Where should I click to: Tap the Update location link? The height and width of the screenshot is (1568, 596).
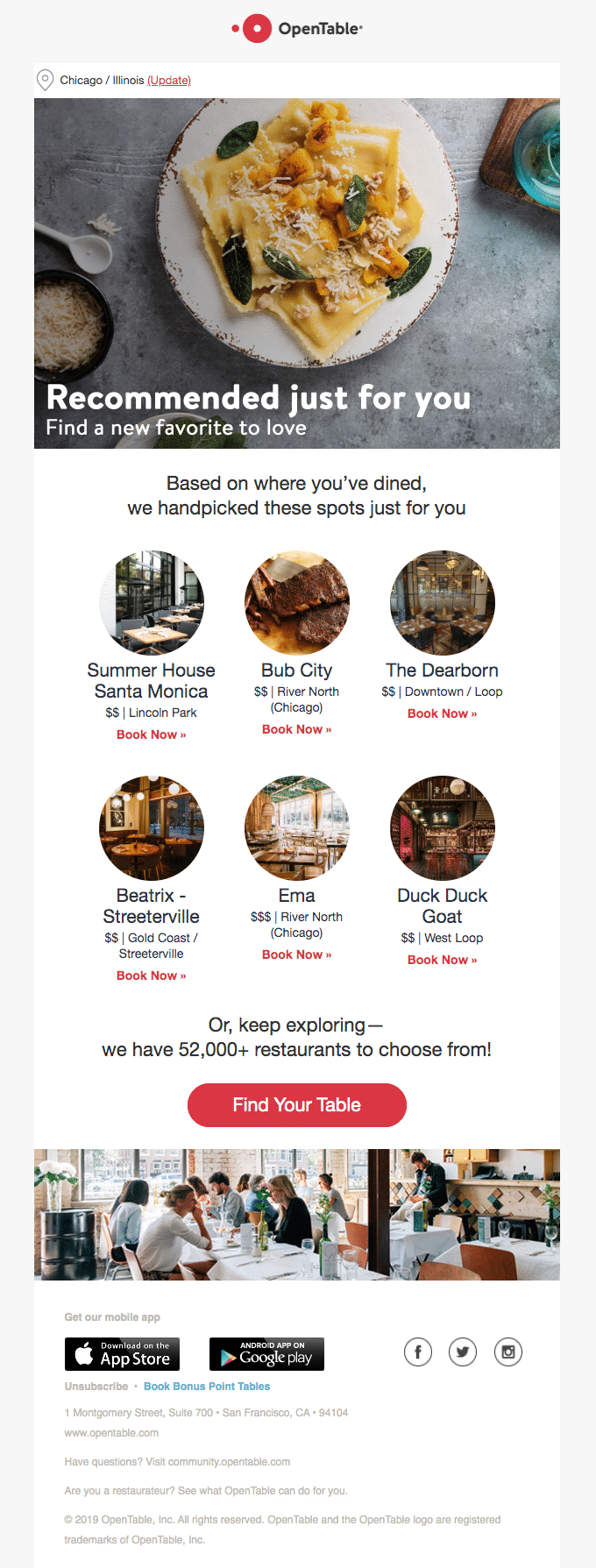coord(169,81)
